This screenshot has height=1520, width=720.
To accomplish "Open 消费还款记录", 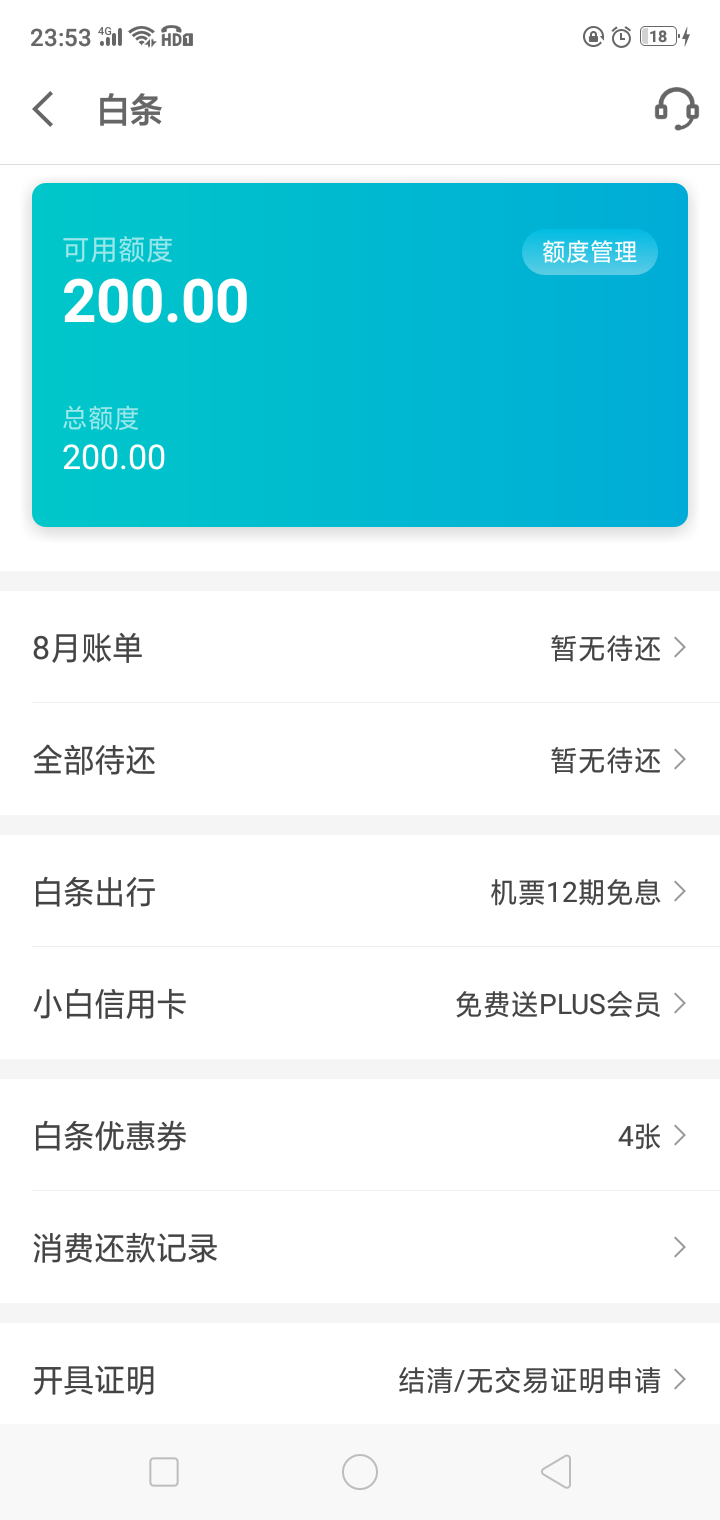I will tap(360, 1248).
